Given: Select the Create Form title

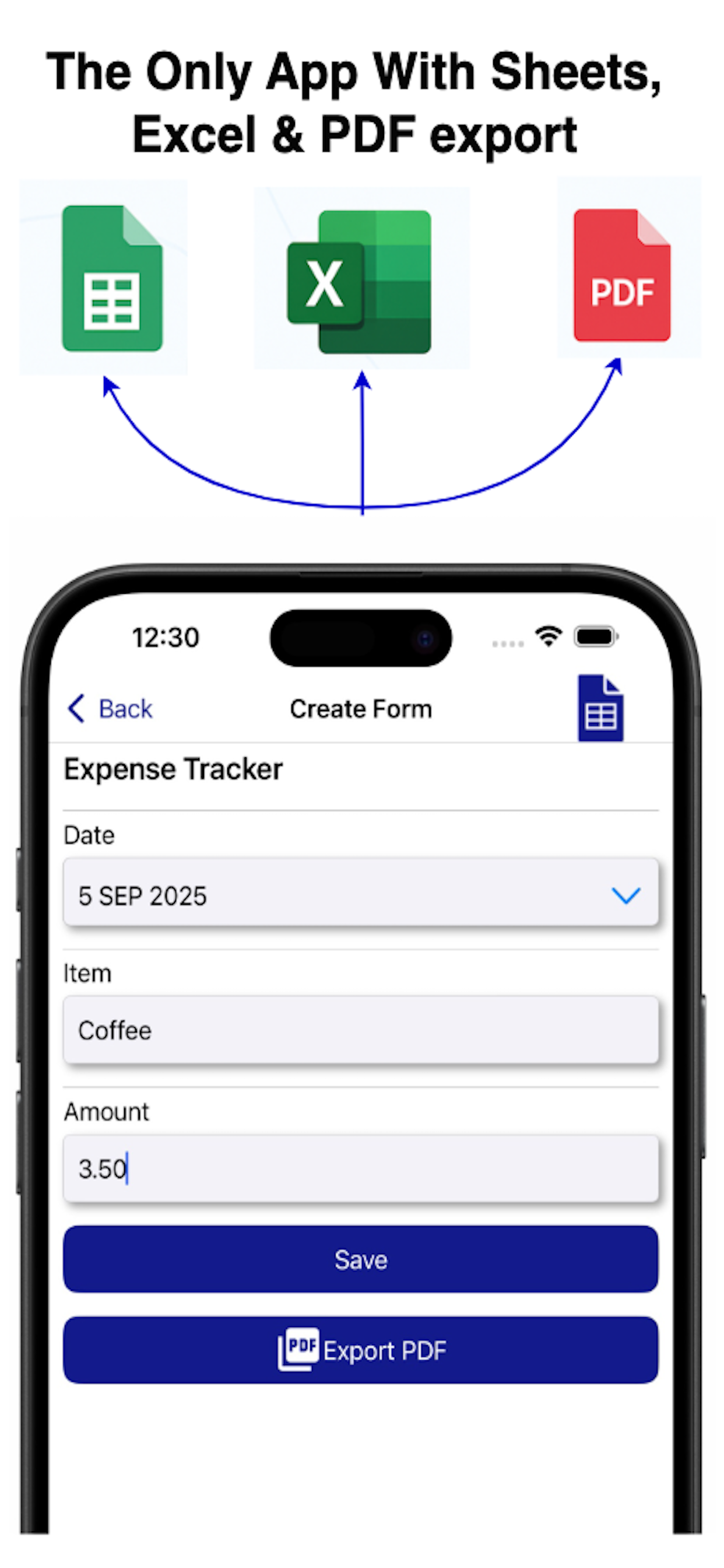Looking at the screenshot, I should (361, 708).
